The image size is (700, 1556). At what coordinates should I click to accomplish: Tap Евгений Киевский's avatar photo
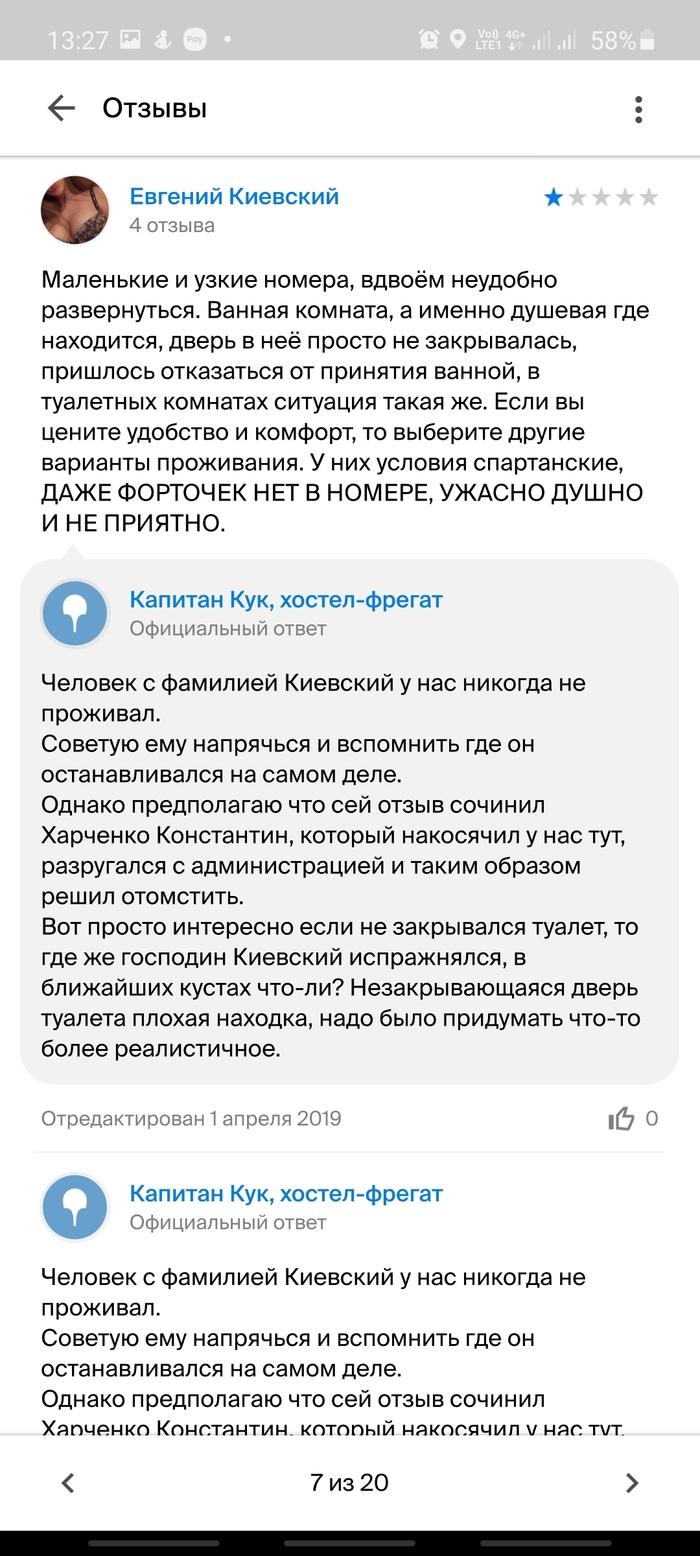tap(75, 210)
